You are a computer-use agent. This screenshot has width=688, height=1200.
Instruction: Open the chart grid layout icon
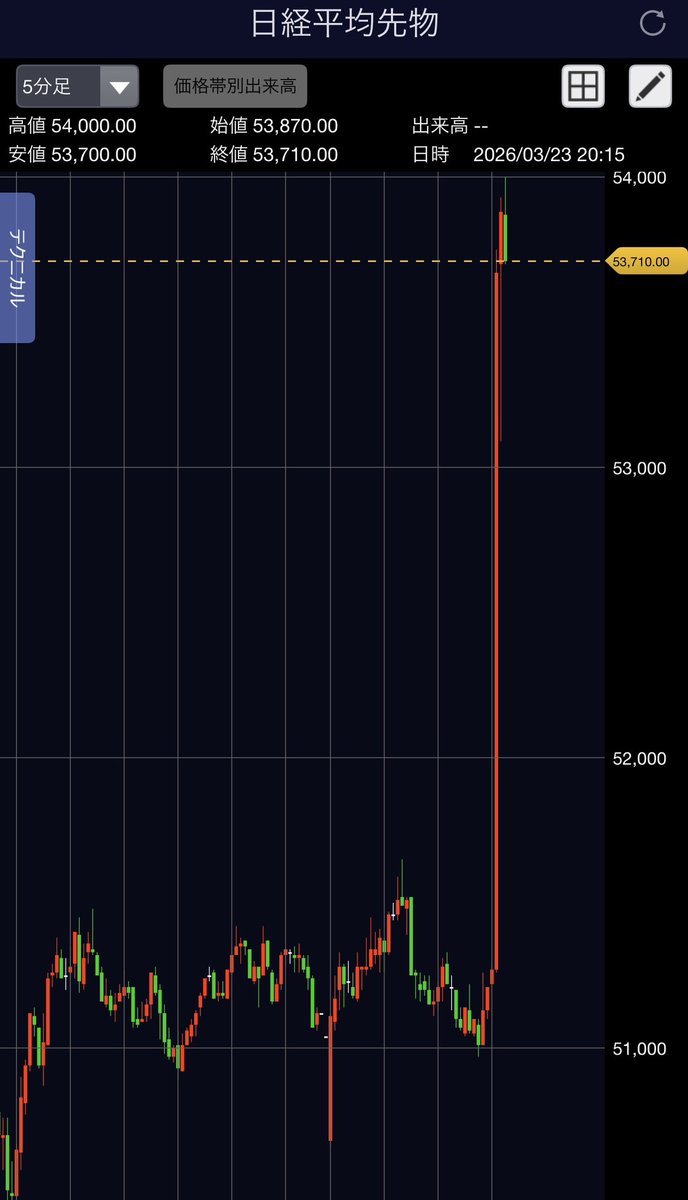583,87
